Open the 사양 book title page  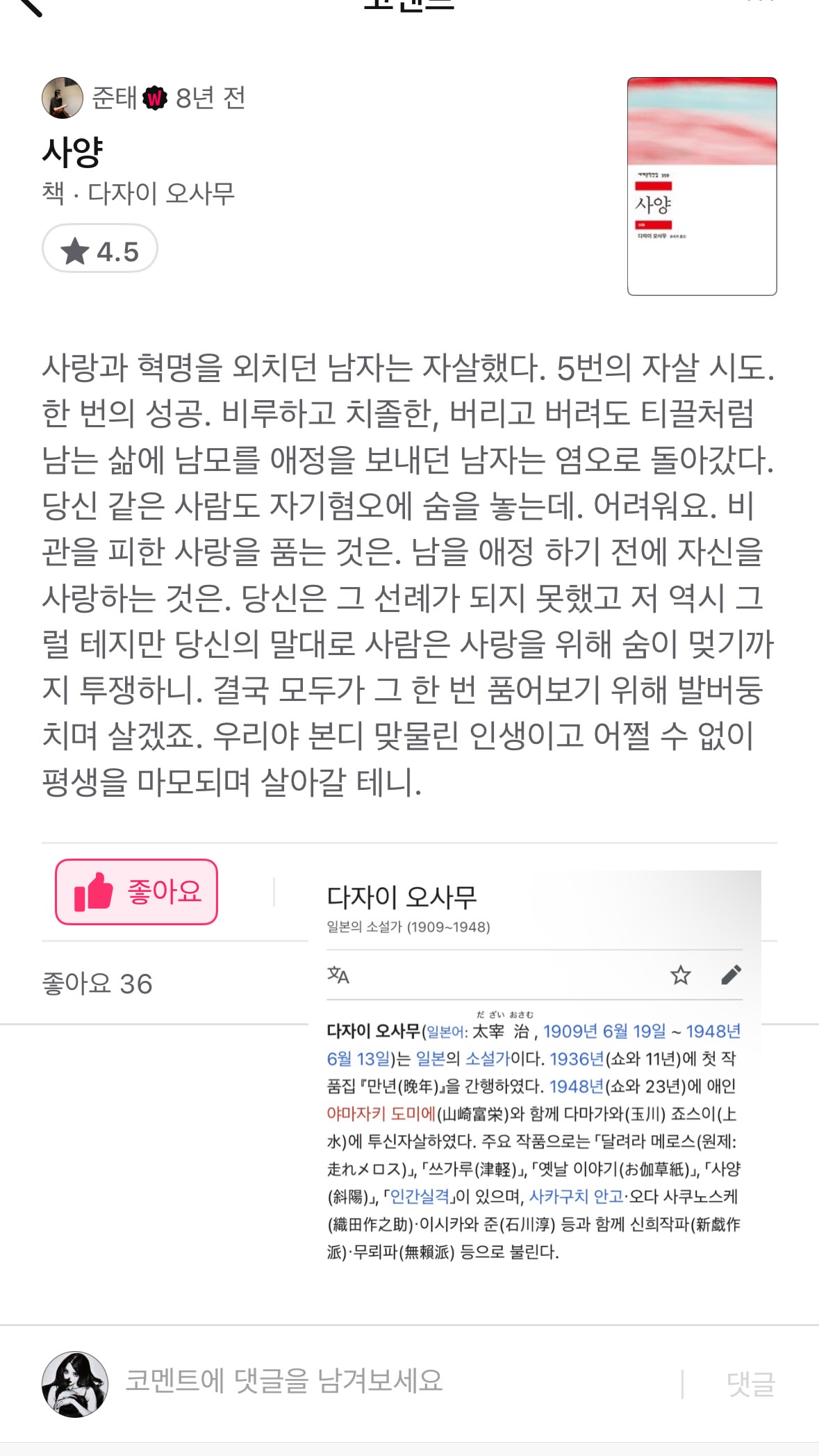pyautogui.click(x=72, y=151)
